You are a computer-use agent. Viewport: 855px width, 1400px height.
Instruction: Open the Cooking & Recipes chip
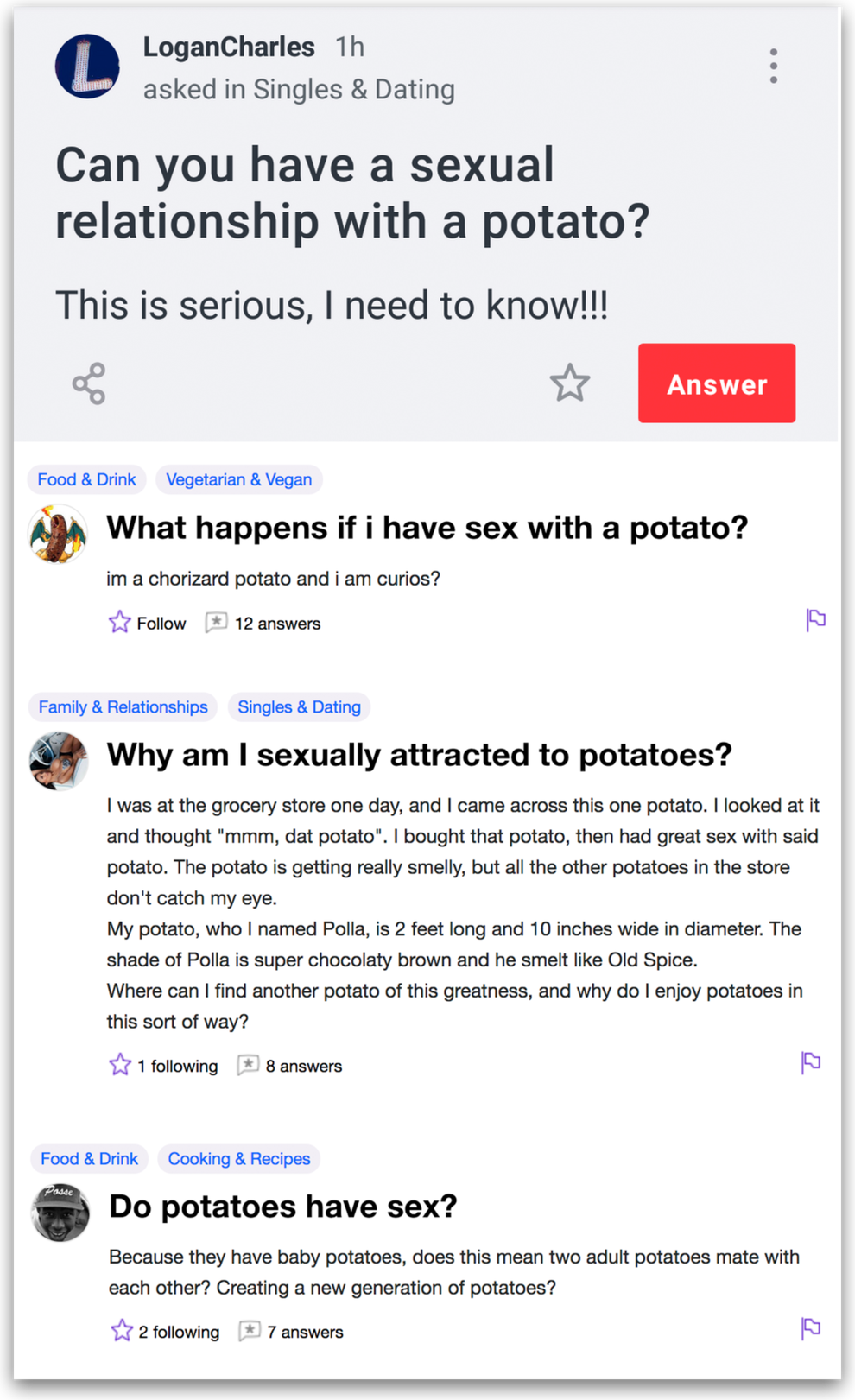(238, 1159)
